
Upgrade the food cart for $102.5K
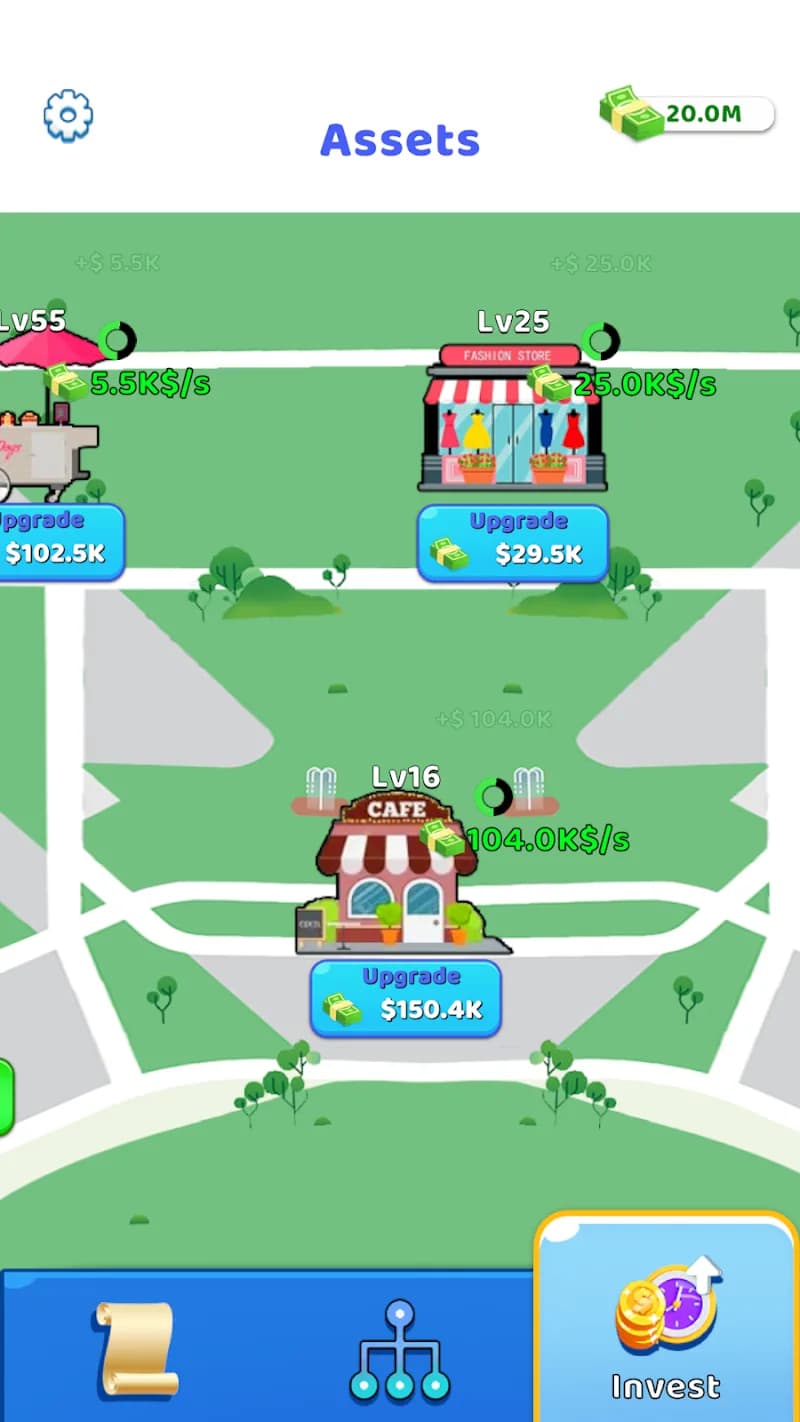click(x=58, y=541)
